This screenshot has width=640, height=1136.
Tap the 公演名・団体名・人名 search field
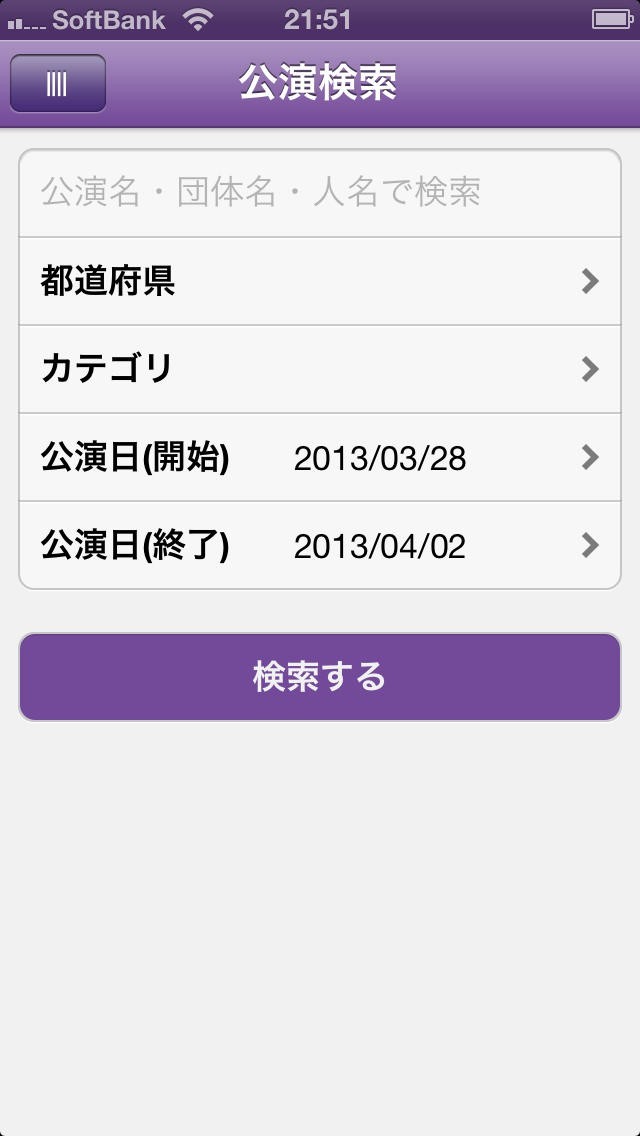pos(320,193)
